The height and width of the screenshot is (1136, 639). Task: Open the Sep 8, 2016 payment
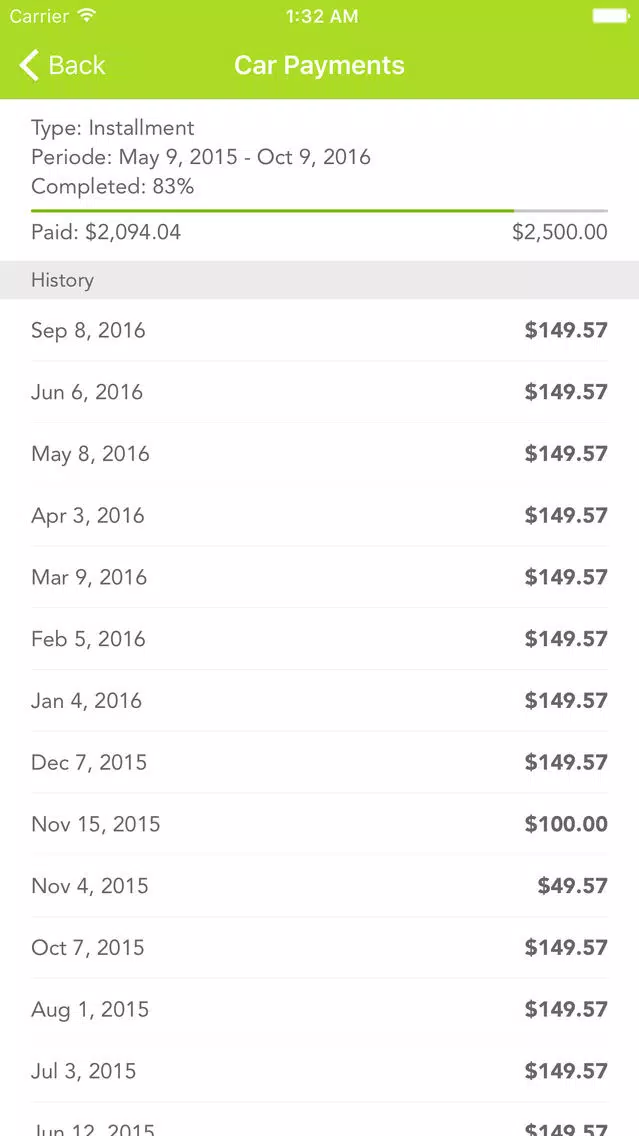(x=320, y=330)
